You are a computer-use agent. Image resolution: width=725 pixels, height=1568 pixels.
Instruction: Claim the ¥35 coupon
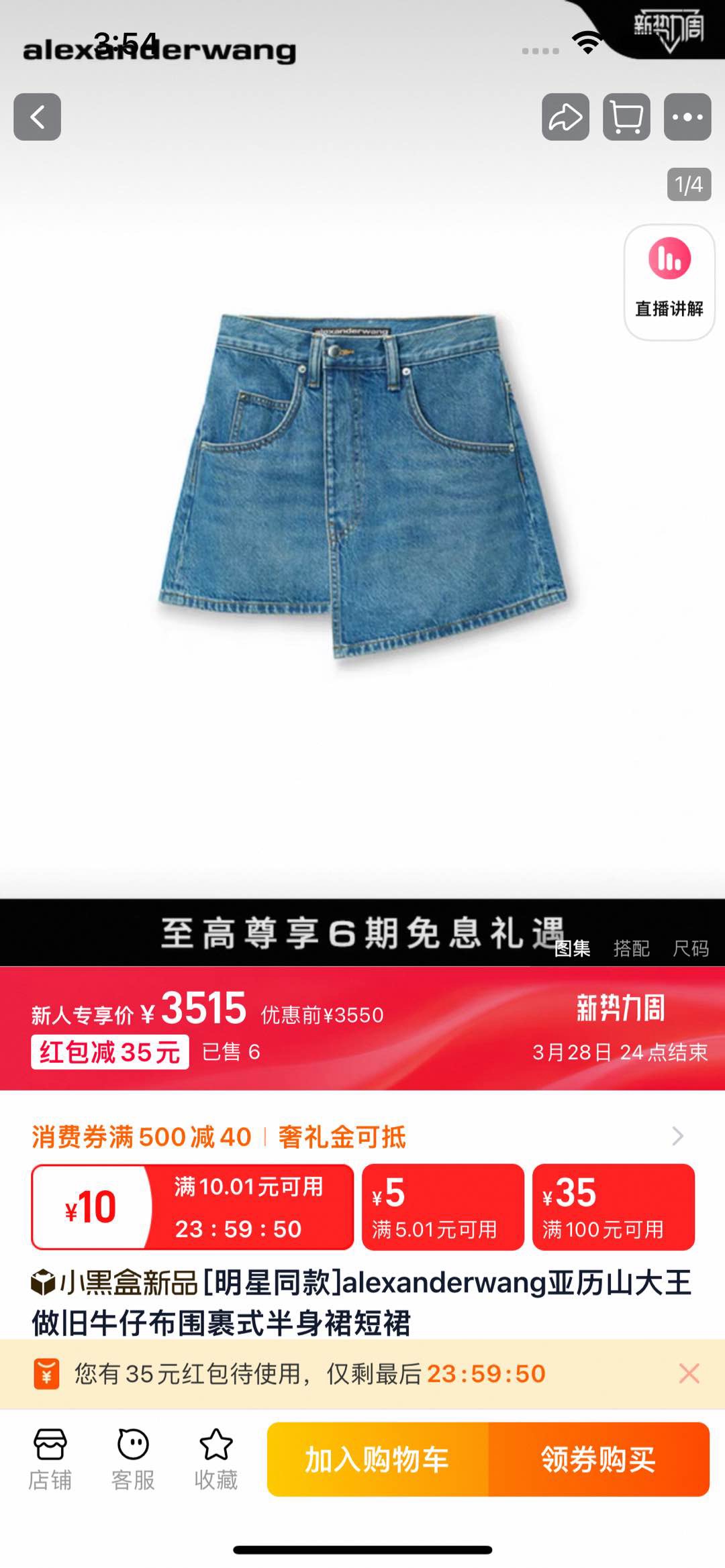coord(613,1207)
